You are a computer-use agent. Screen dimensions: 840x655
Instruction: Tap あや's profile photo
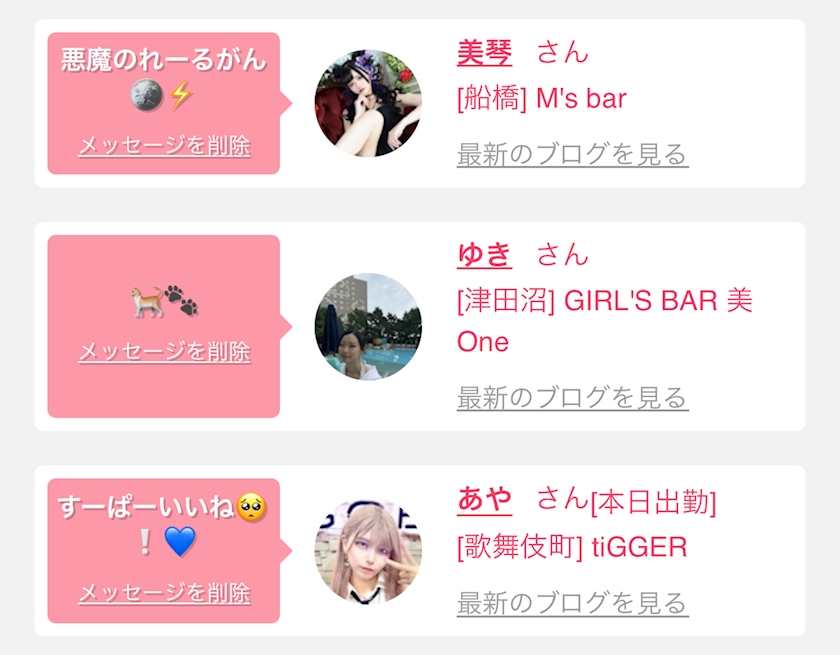click(x=368, y=551)
